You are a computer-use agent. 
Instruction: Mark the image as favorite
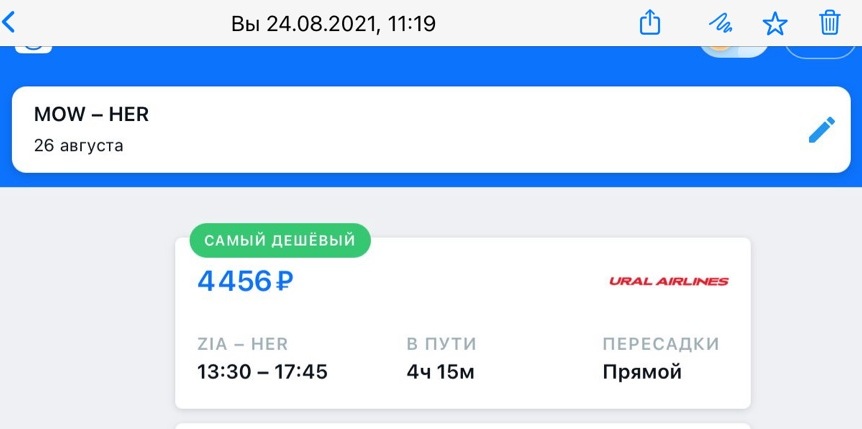pos(775,23)
